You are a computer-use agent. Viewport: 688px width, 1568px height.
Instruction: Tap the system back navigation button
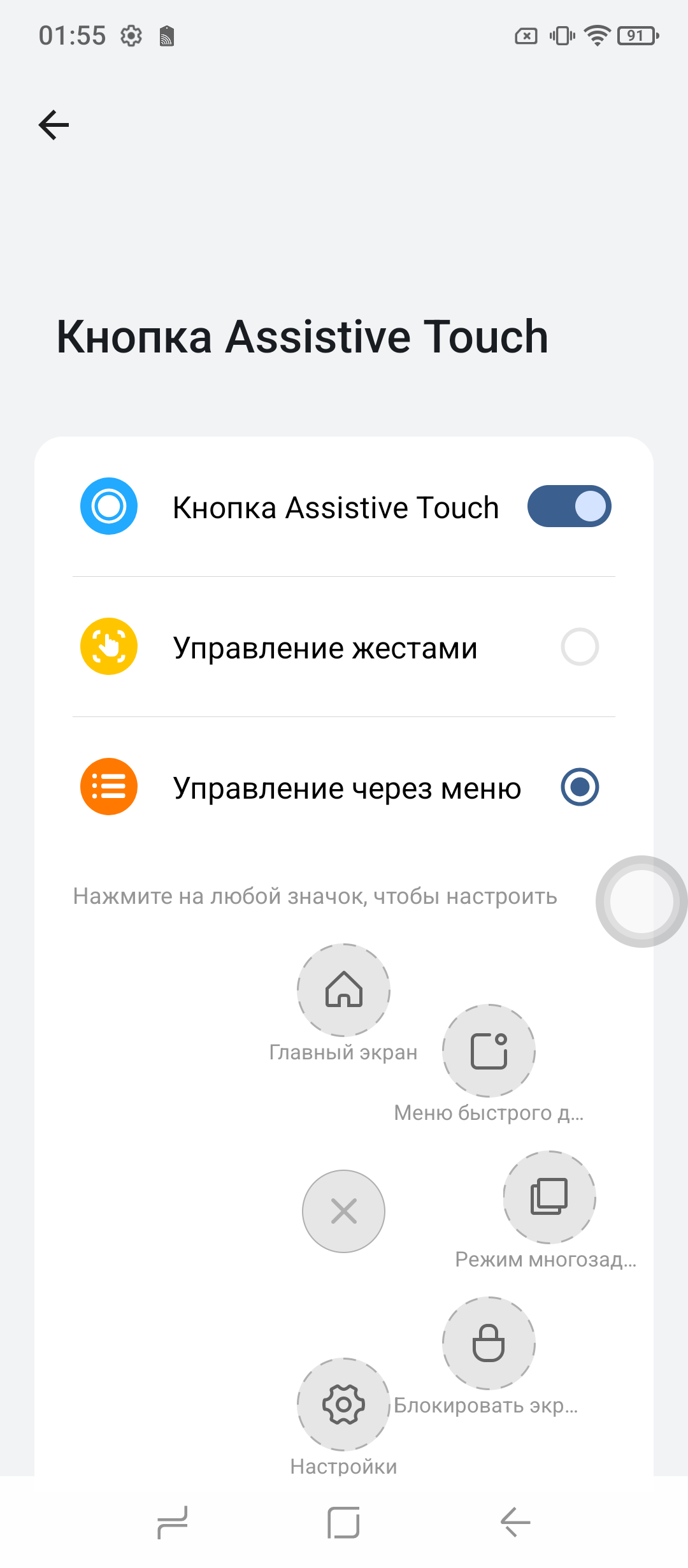coord(515,1523)
